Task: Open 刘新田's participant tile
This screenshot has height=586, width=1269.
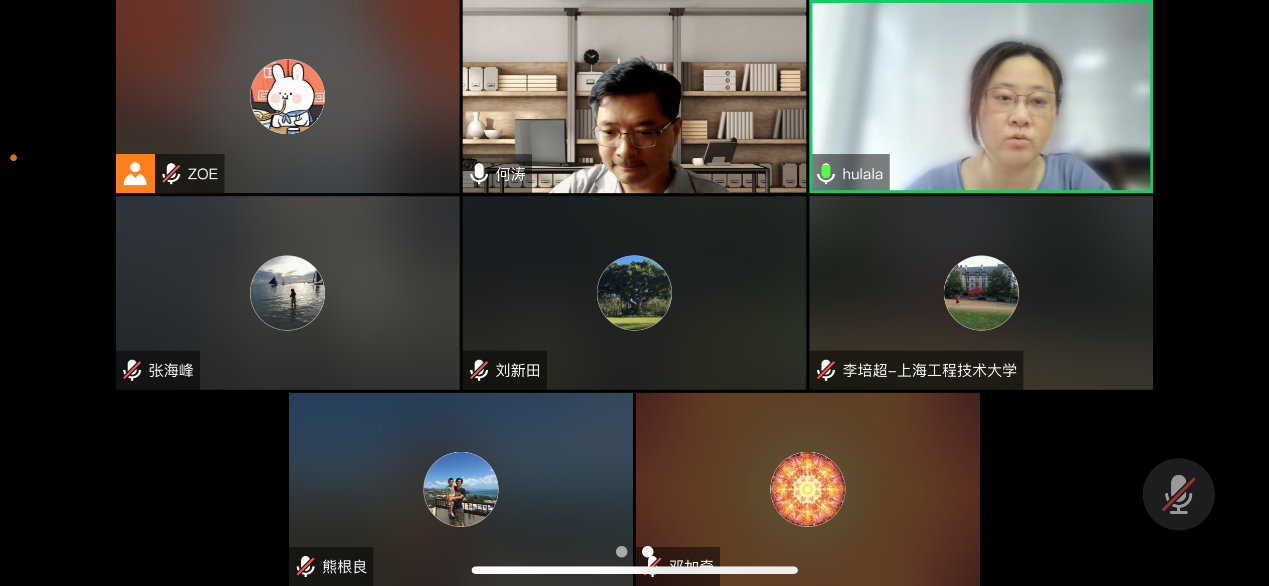Action: click(x=634, y=292)
